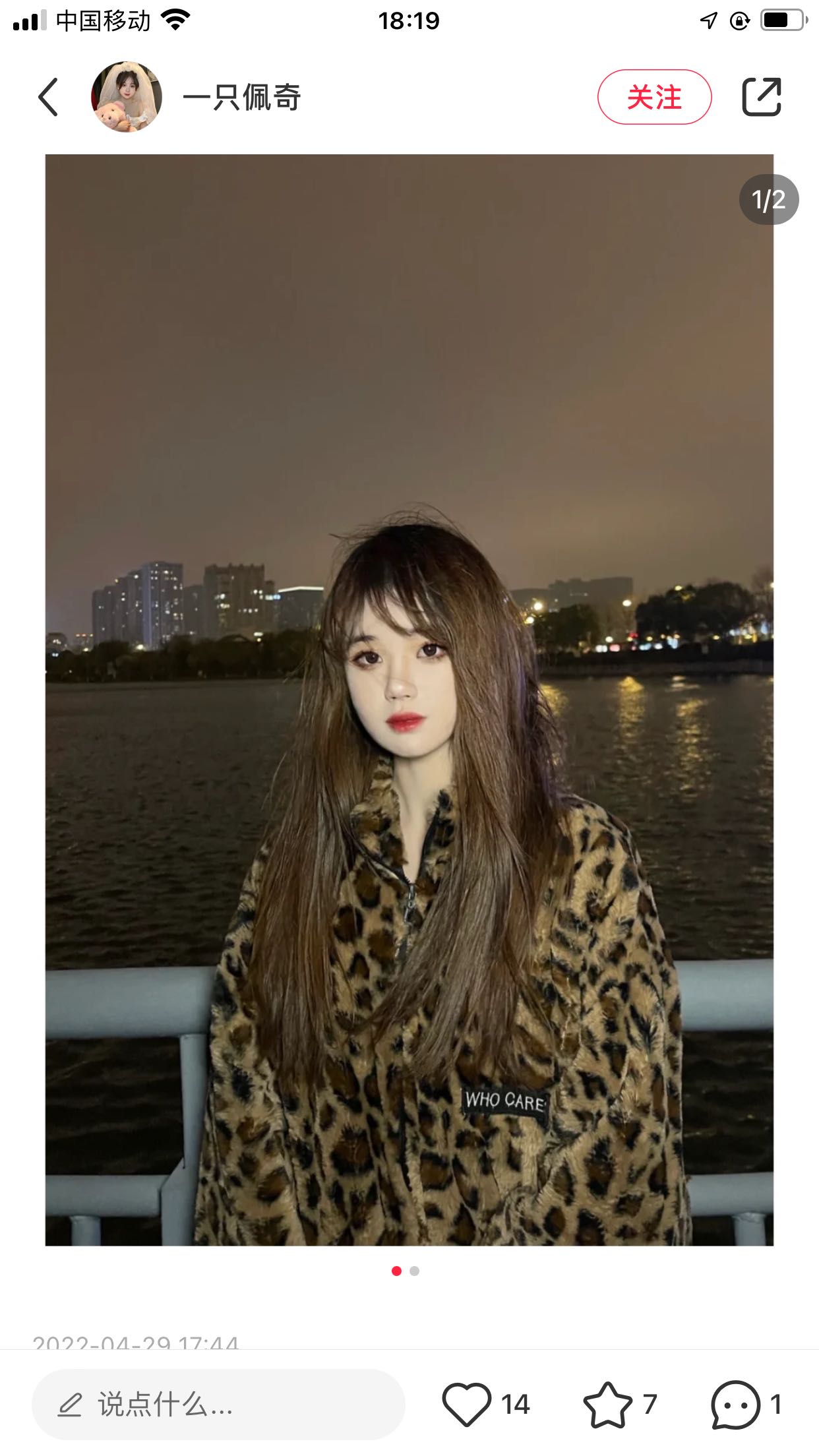Screen dimensions: 819x1456
Task: Tap the 说点什么 comment field
Action: coord(218,1405)
